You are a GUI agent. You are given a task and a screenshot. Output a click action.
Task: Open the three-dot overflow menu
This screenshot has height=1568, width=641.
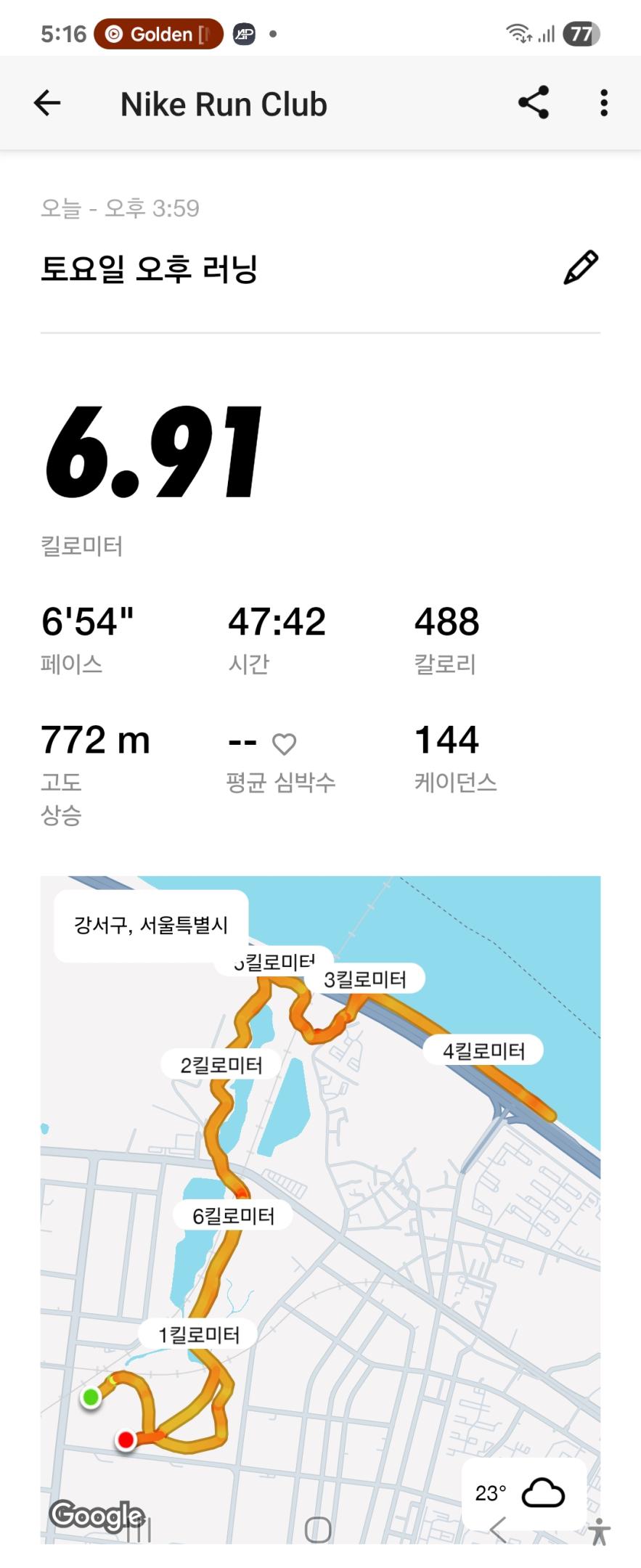603,103
